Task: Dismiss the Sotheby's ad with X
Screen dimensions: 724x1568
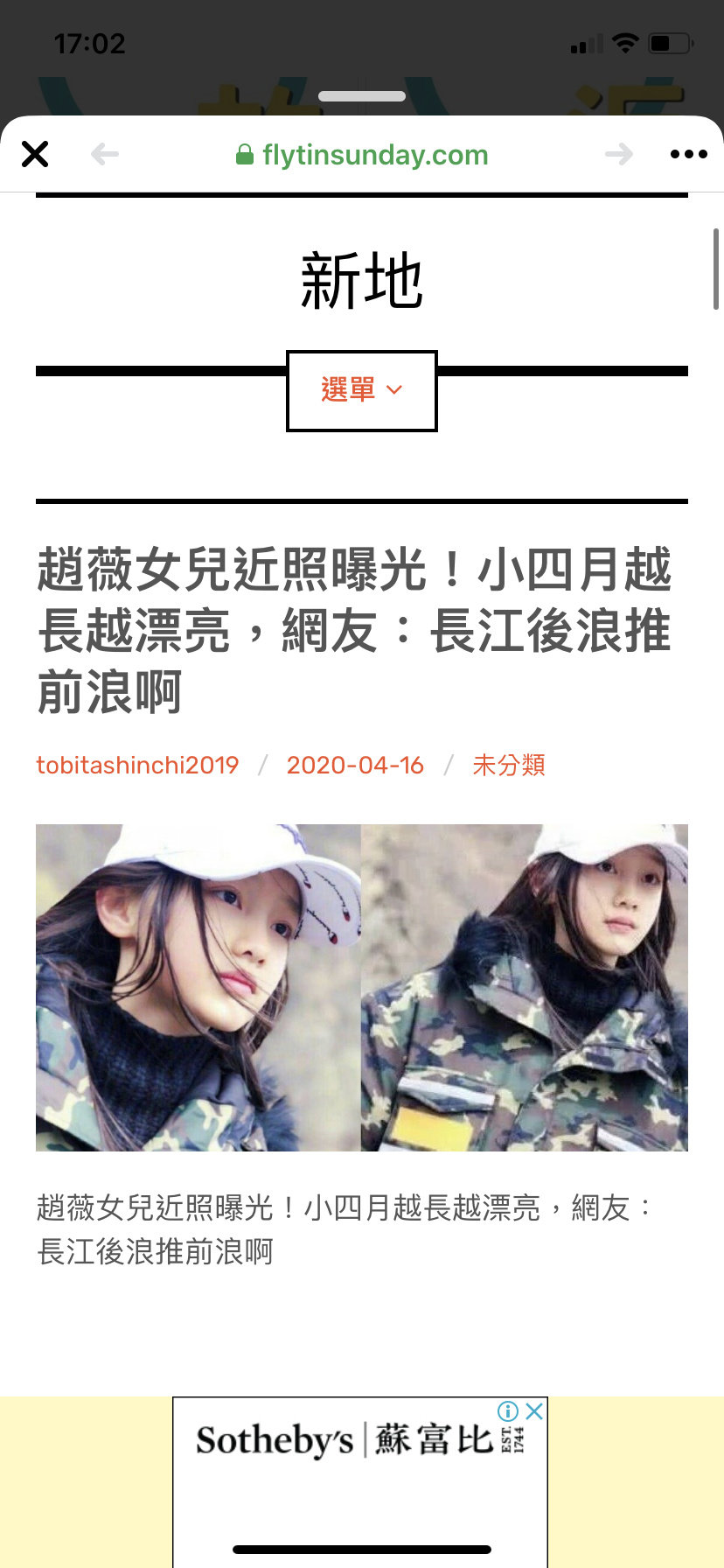Action: pos(534,1410)
